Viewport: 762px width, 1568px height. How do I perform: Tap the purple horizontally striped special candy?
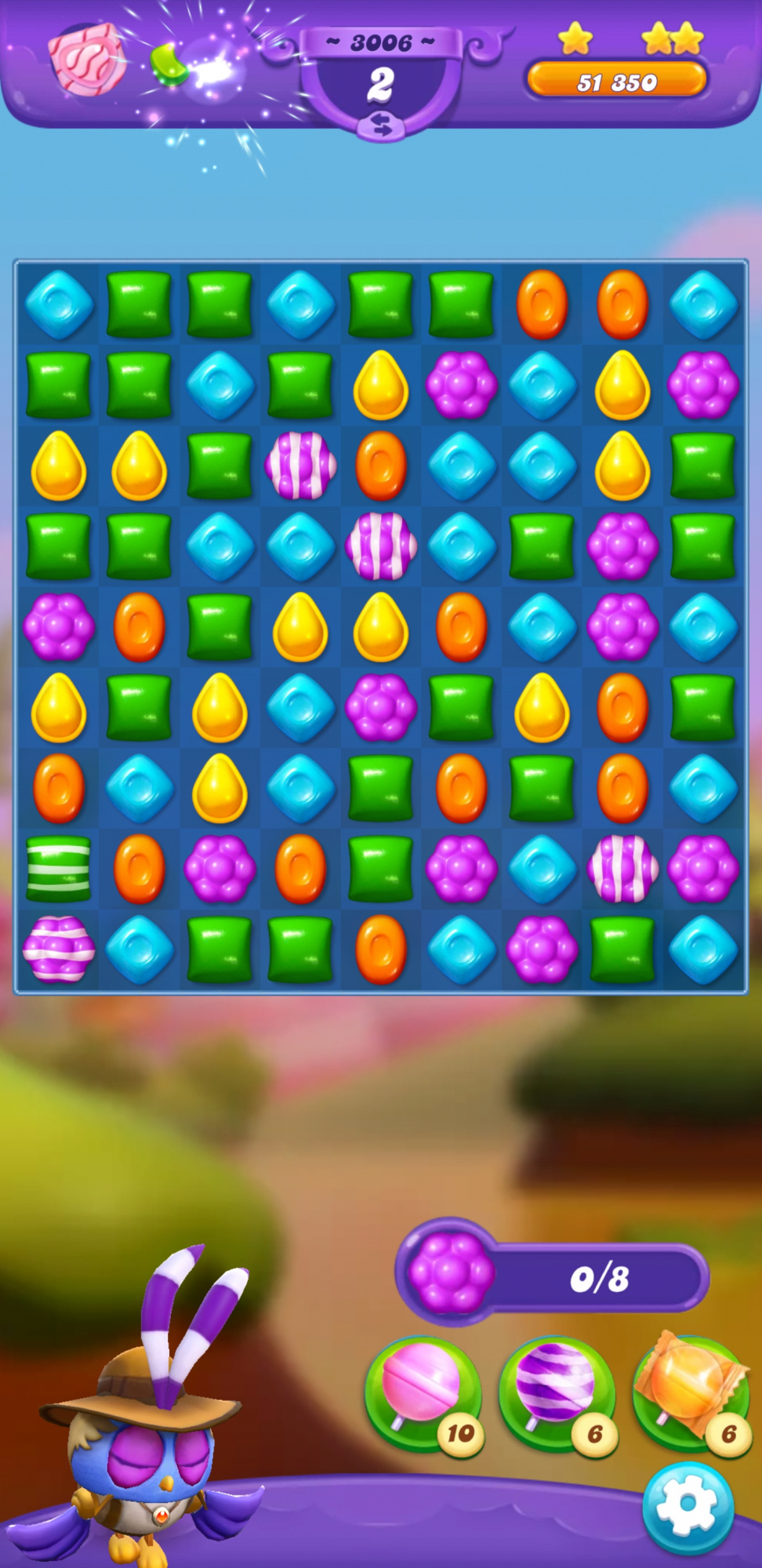point(58,949)
